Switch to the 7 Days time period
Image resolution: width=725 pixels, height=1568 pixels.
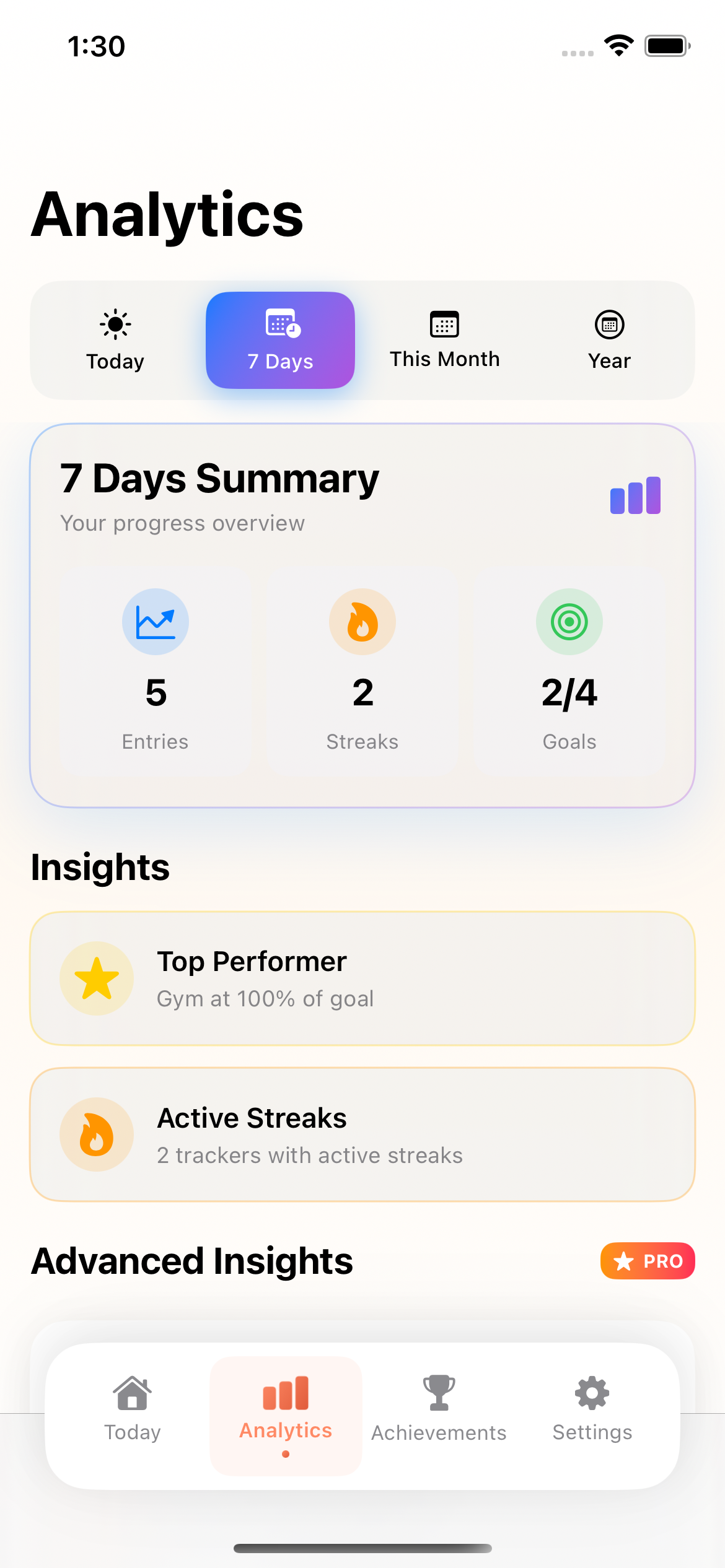(x=280, y=339)
